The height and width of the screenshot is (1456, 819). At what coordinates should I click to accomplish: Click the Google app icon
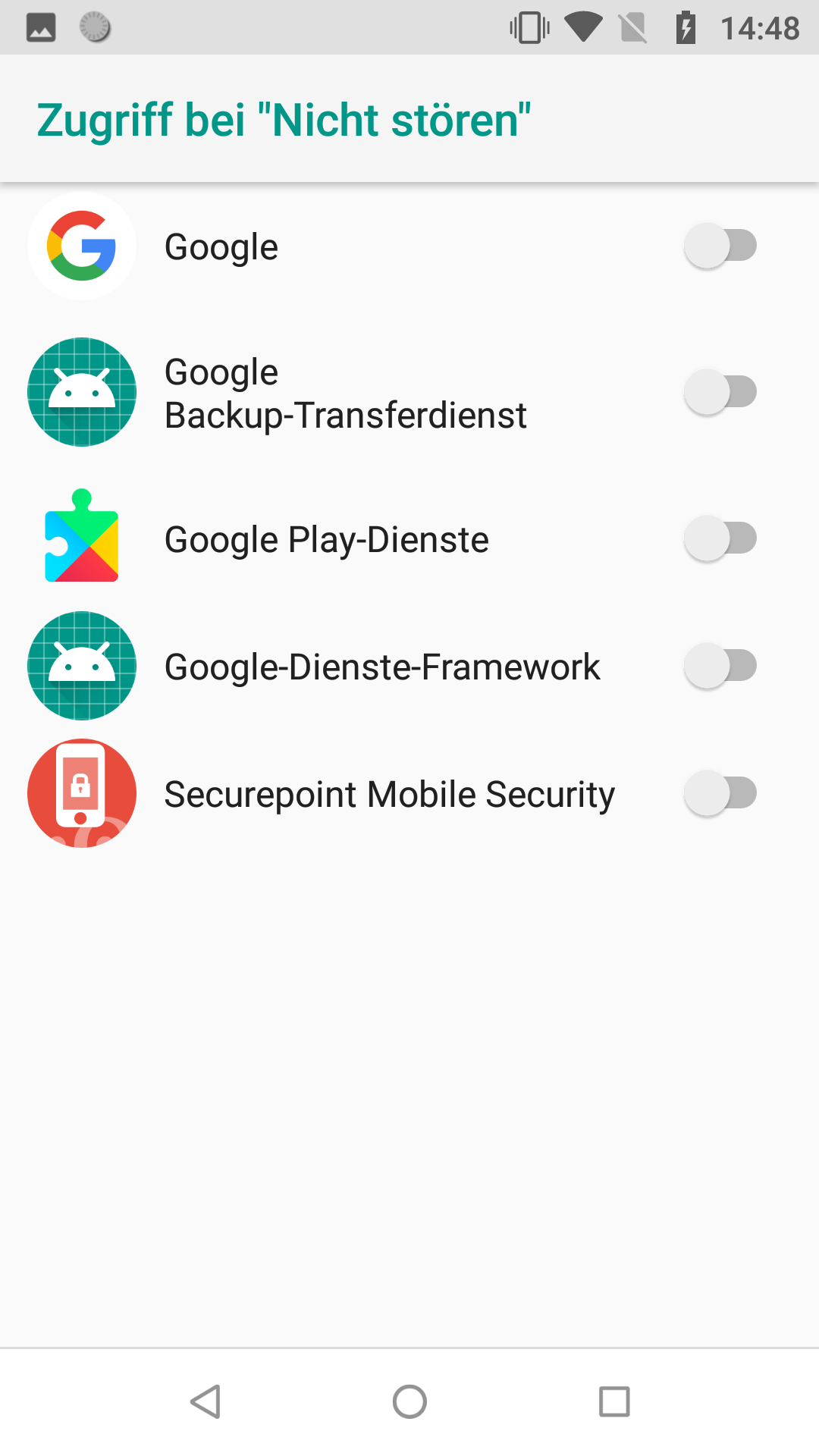tap(81, 245)
